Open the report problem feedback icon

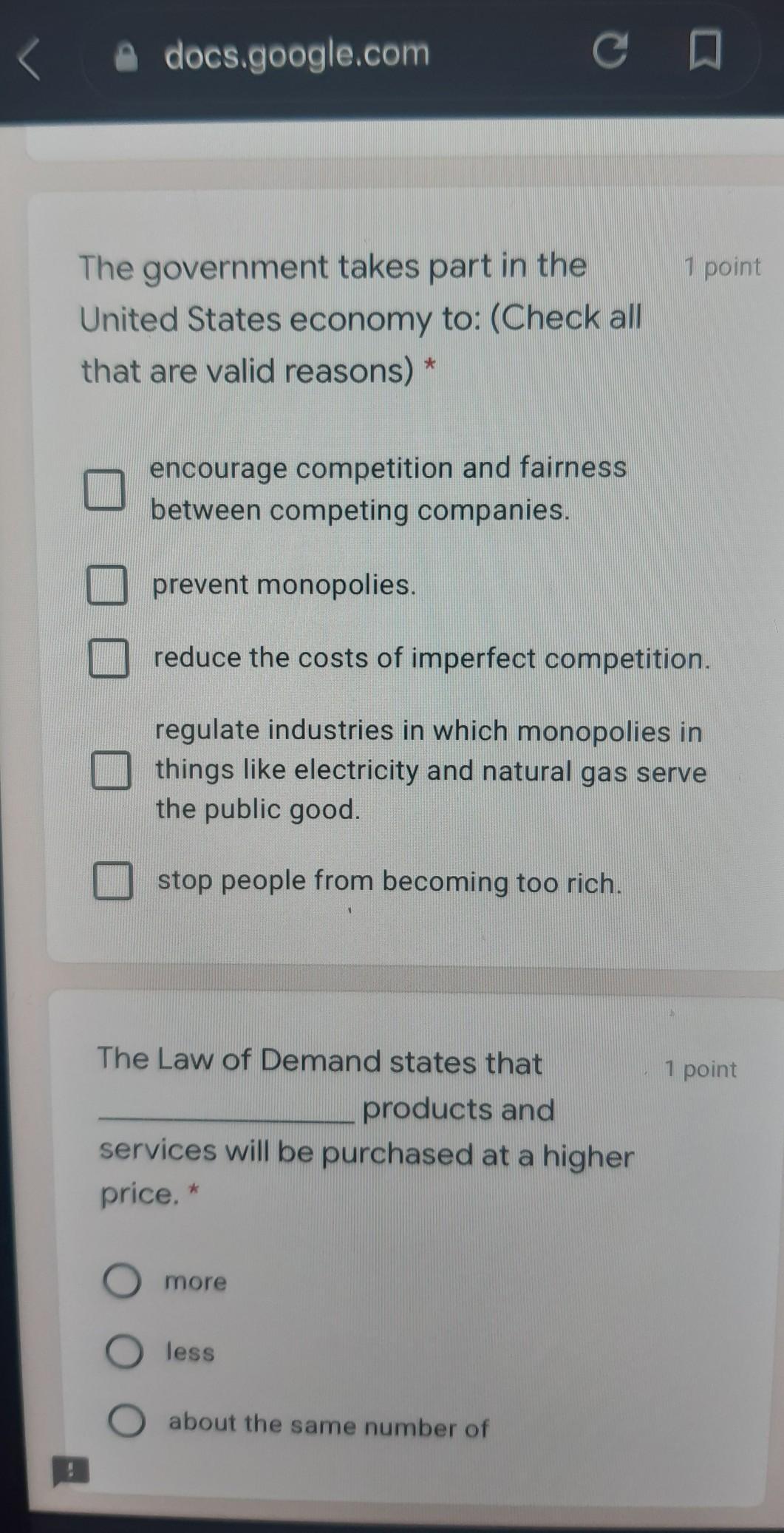[x=70, y=1470]
